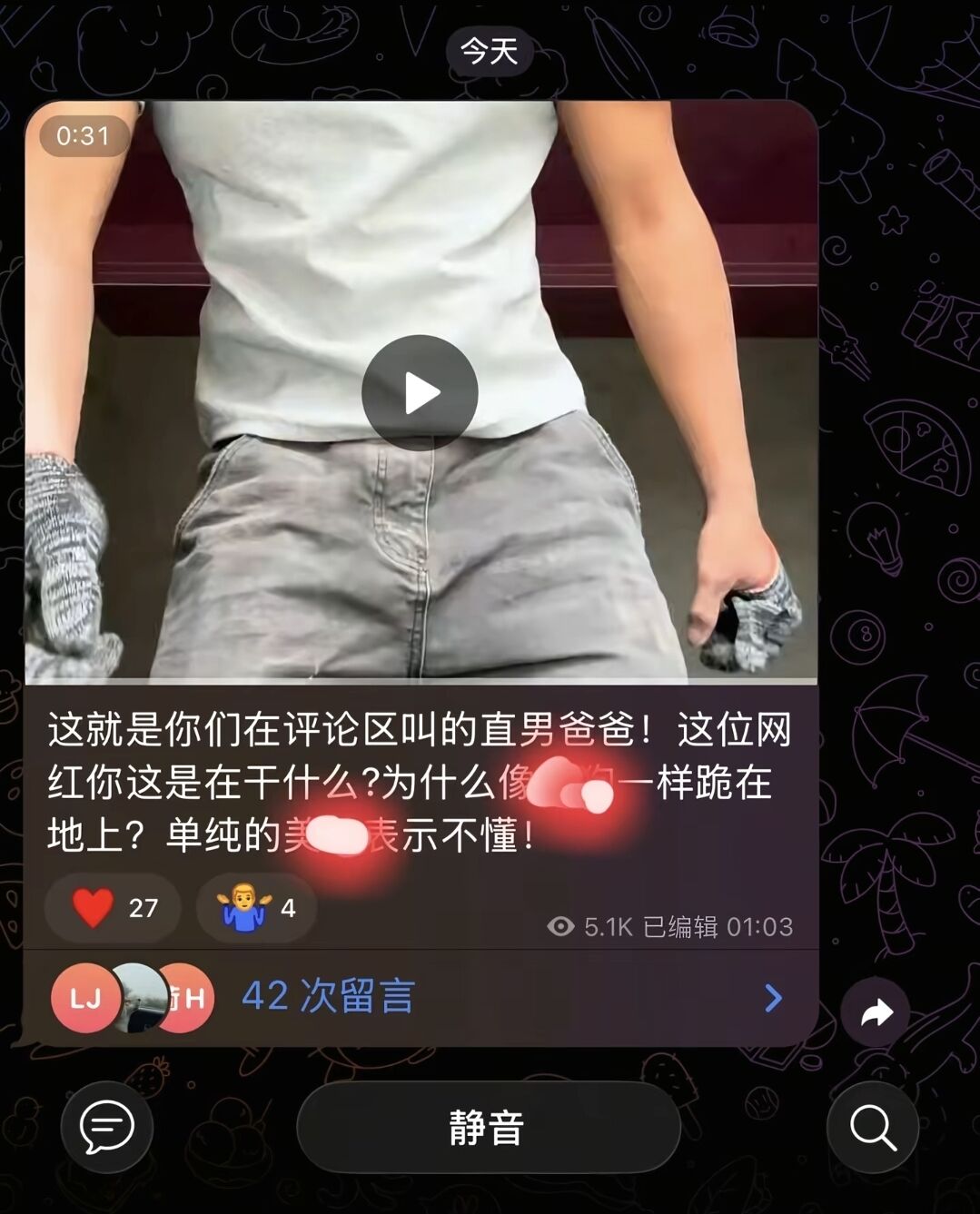The height and width of the screenshot is (1214, 980).
Task: Forward this post using the share arrow
Action: (876, 1012)
